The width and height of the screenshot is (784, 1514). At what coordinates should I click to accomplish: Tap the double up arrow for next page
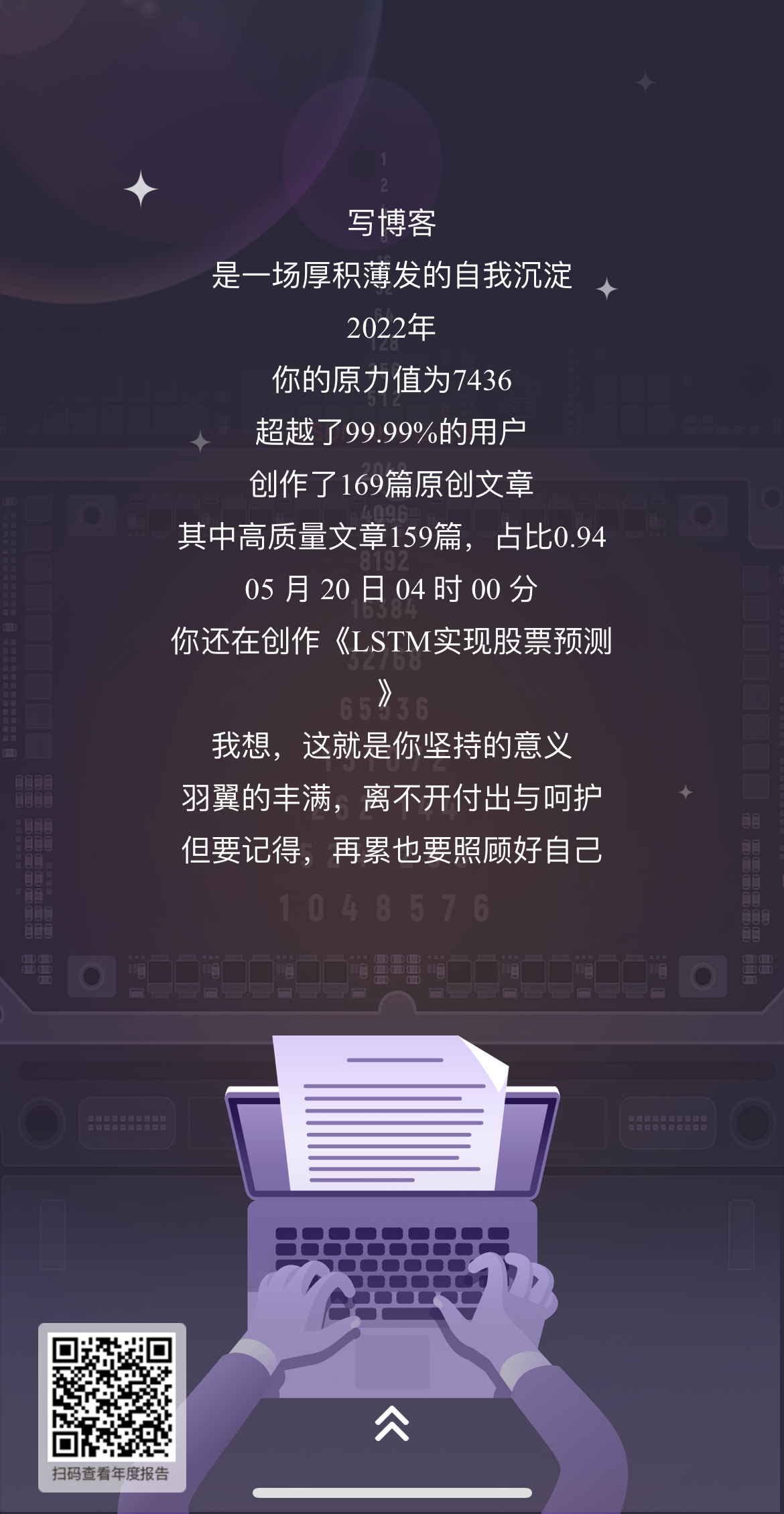tap(392, 1424)
